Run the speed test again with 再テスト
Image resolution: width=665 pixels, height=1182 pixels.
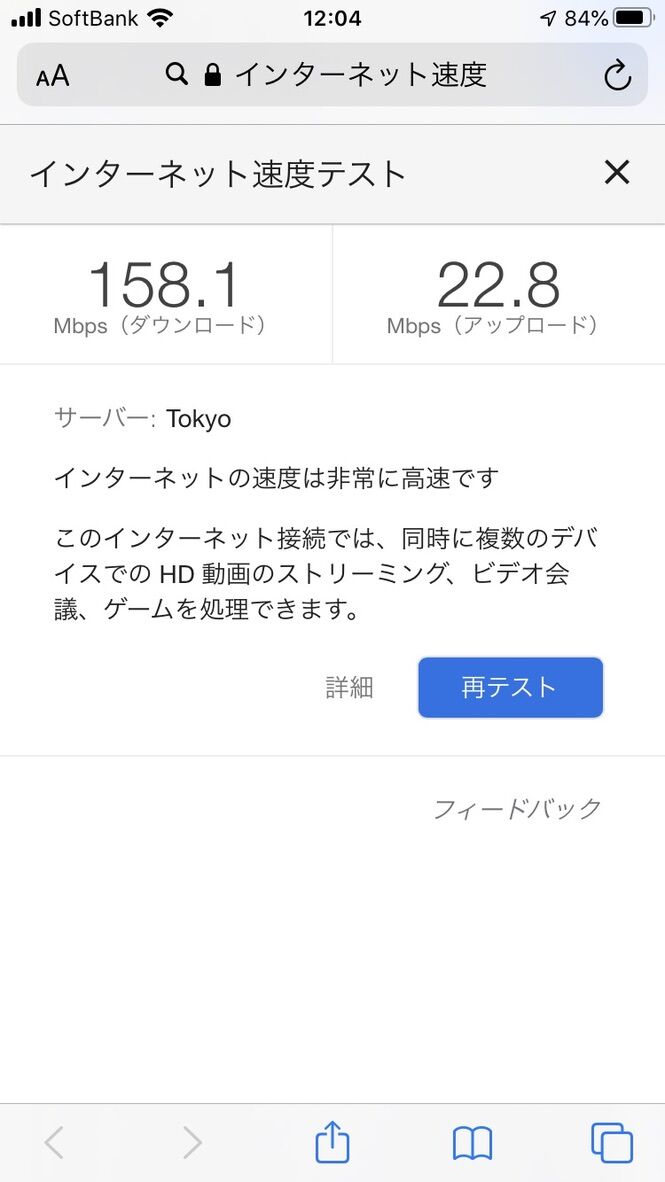[x=510, y=688]
